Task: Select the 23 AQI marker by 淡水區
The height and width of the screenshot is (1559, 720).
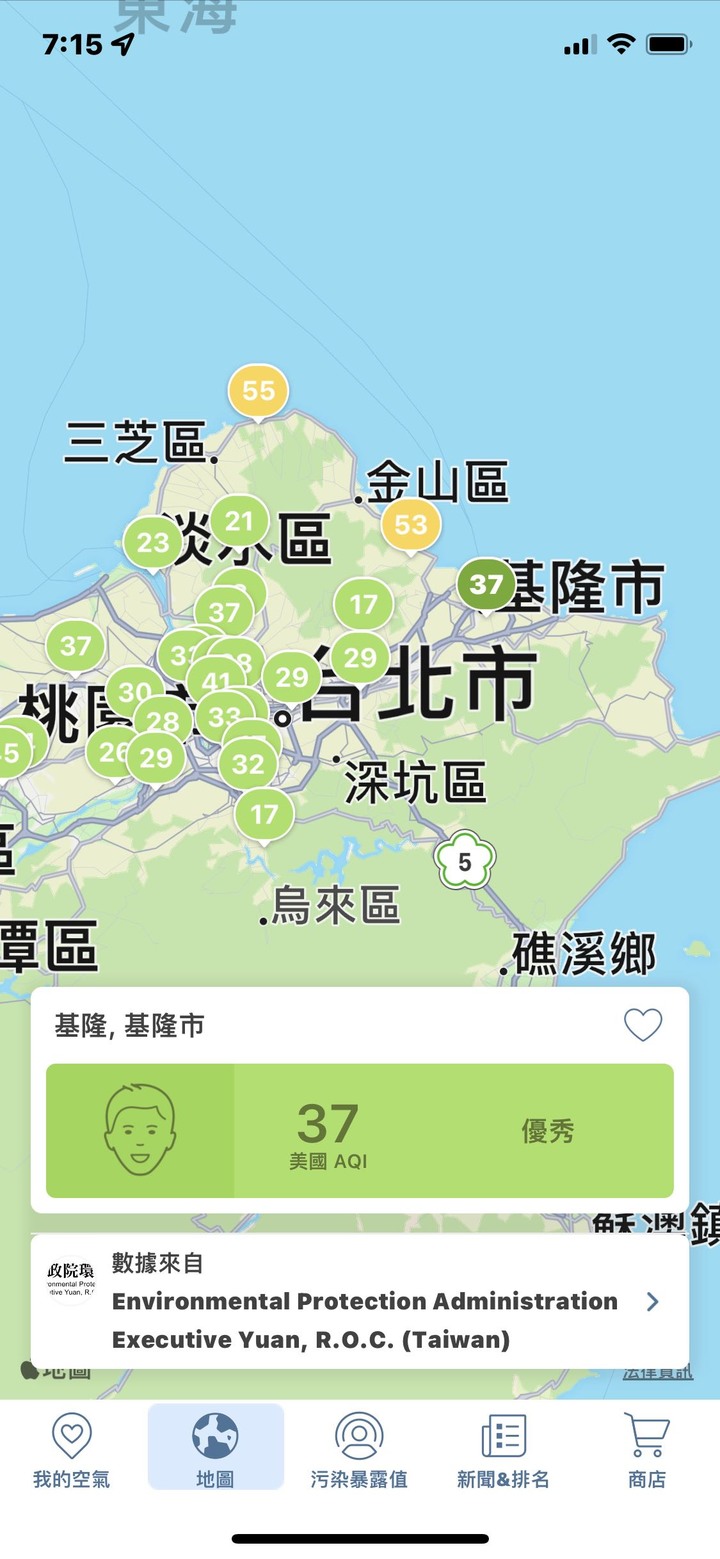Action: tap(152, 543)
